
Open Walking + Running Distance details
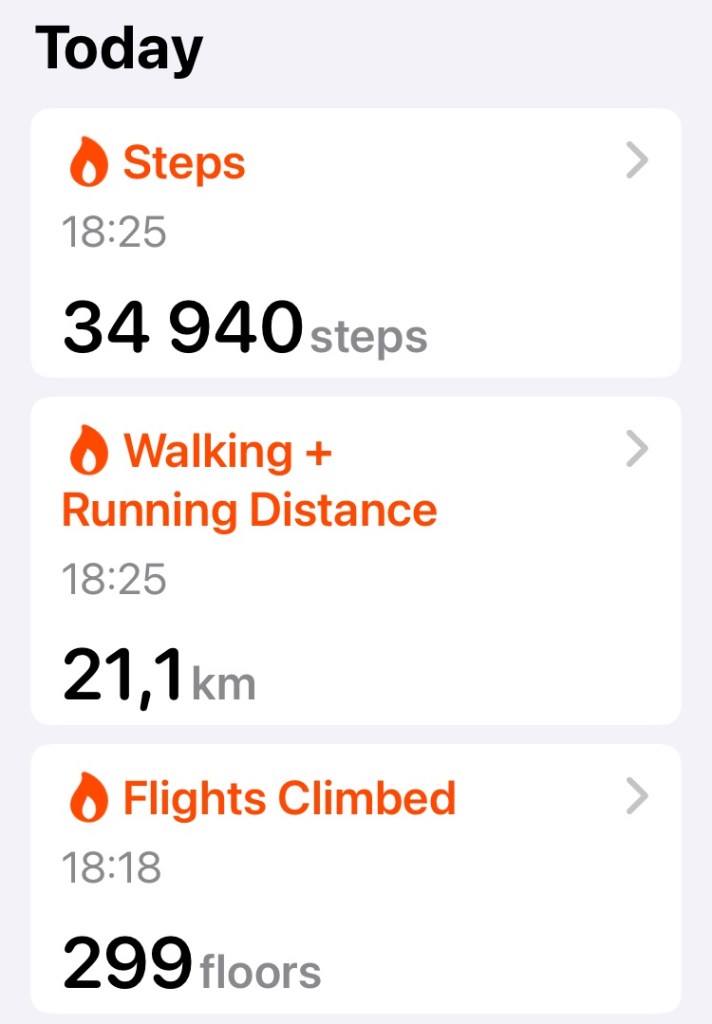(355, 560)
